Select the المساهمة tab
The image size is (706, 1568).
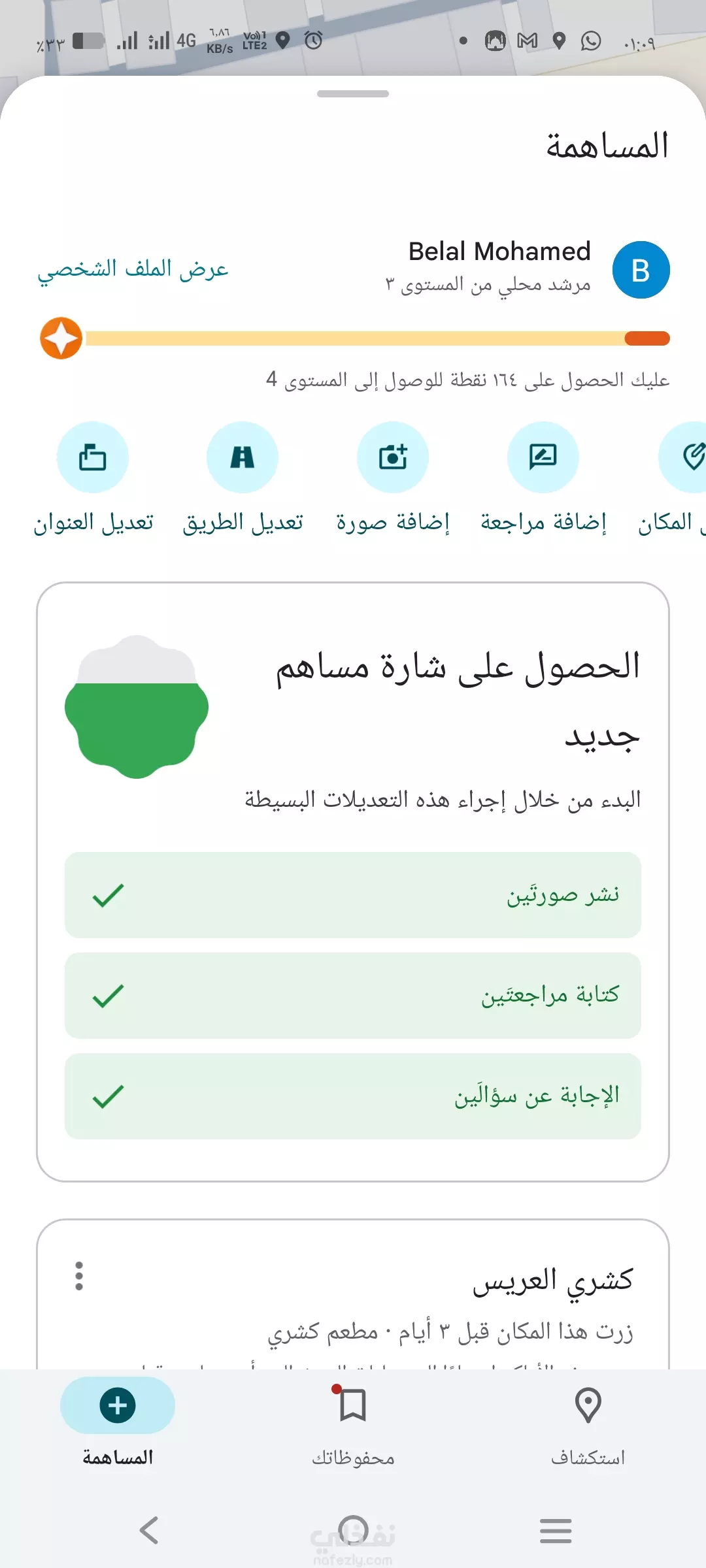tap(118, 1428)
